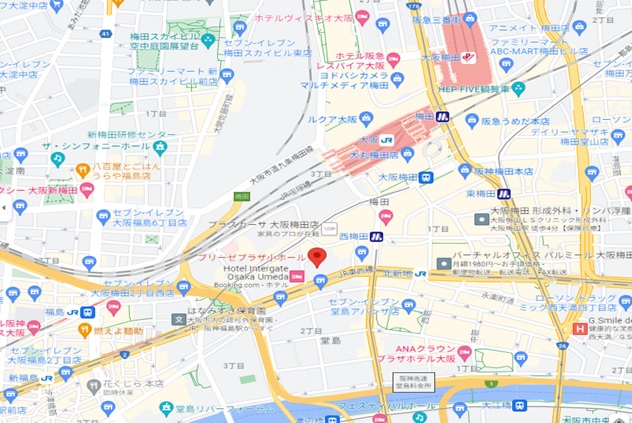The image size is (632, 423).
Task: Select the 西梅田 subway station icon
Action: (x=377, y=237)
